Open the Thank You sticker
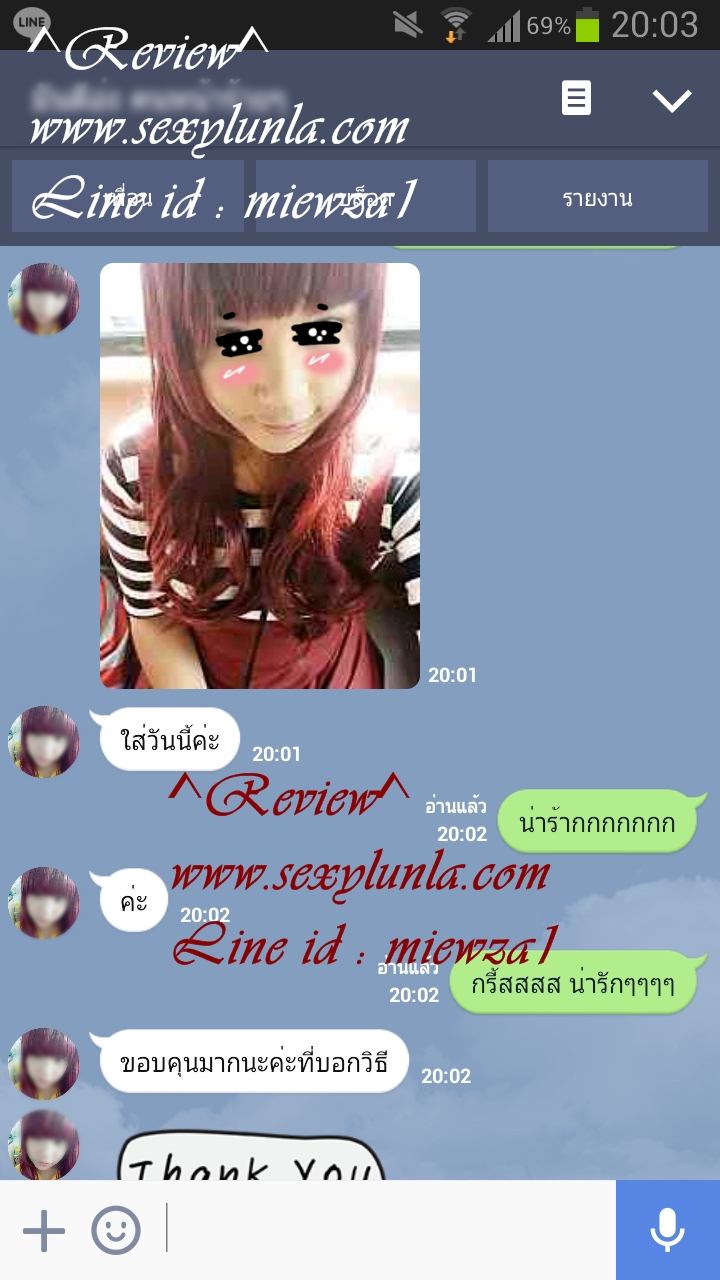The image size is (720, 1280). pyautogui.click(x=250, y=1160)
